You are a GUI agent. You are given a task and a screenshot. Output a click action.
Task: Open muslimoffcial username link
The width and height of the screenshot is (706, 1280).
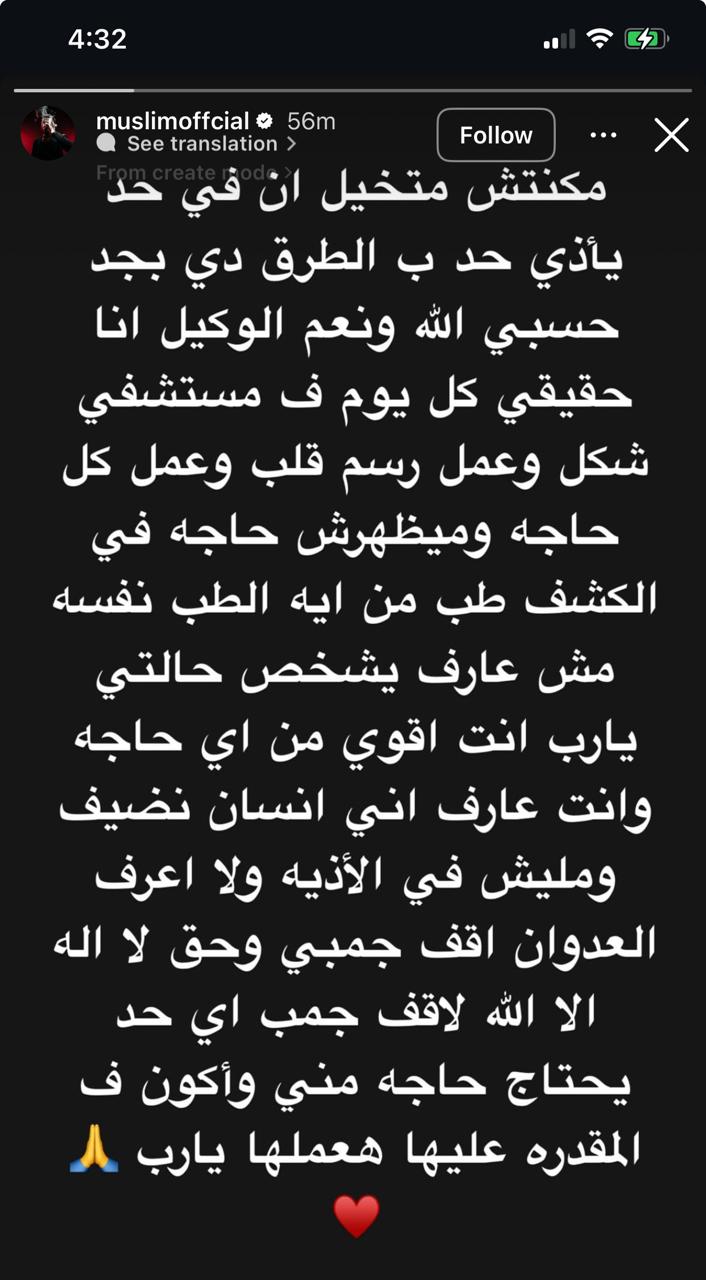coord(172,121)
